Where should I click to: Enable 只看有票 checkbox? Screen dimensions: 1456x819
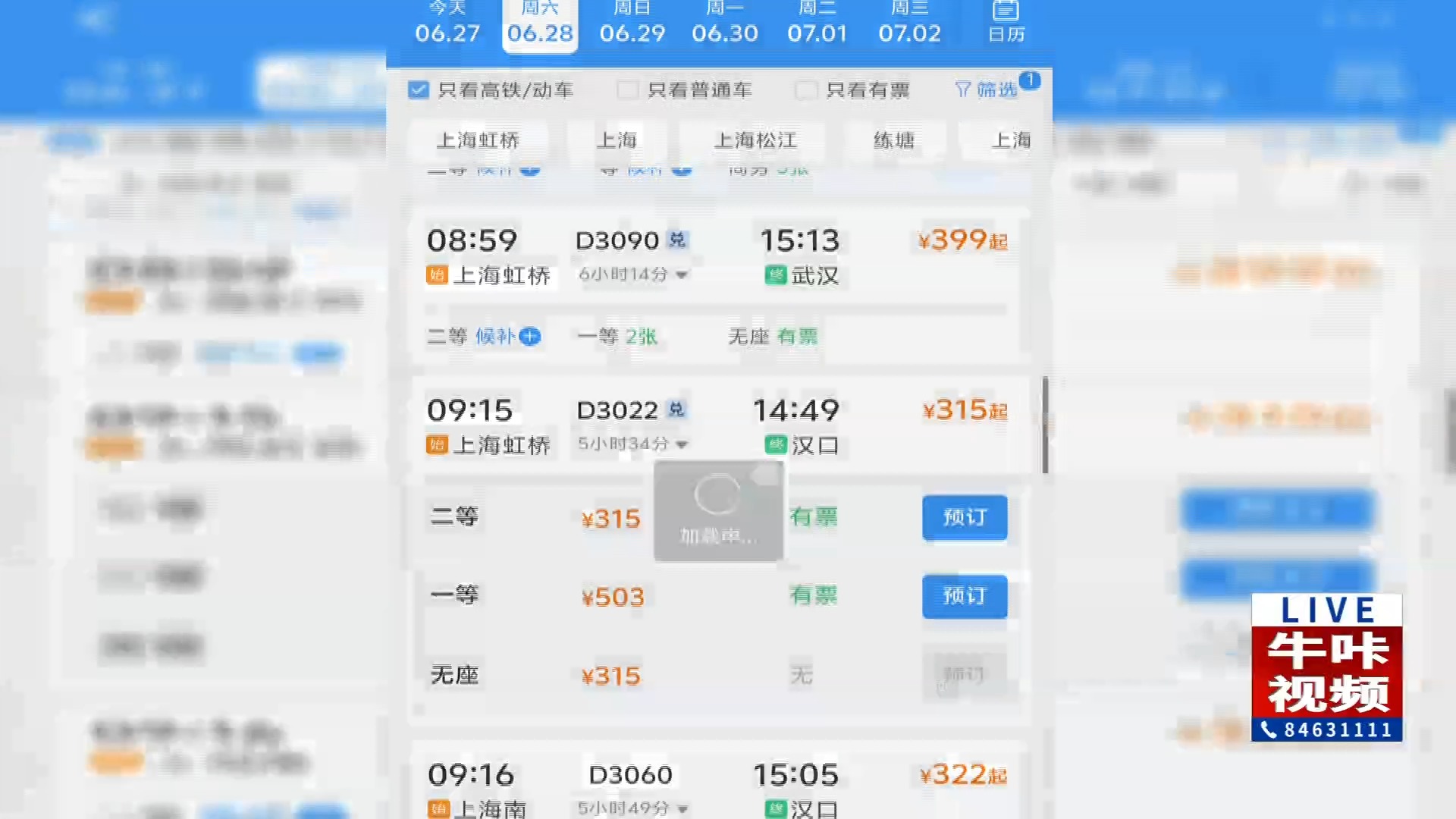coord(806,90)
